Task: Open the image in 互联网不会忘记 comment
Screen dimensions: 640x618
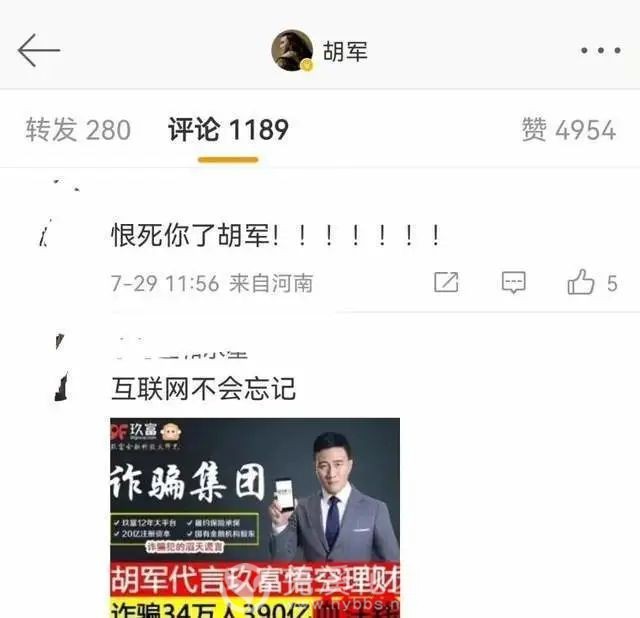Action: tap(254, 517)
